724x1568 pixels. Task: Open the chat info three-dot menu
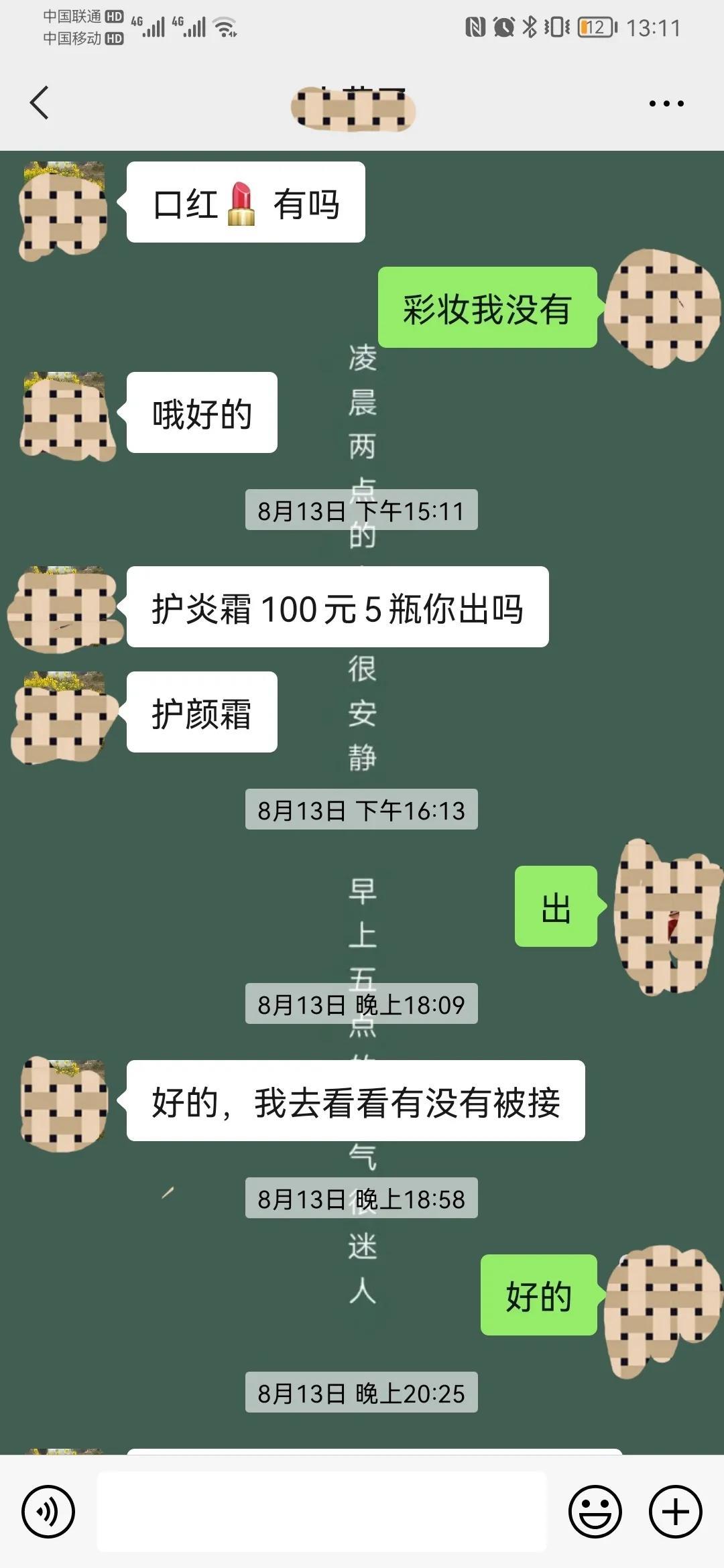(x=666, y=104)
